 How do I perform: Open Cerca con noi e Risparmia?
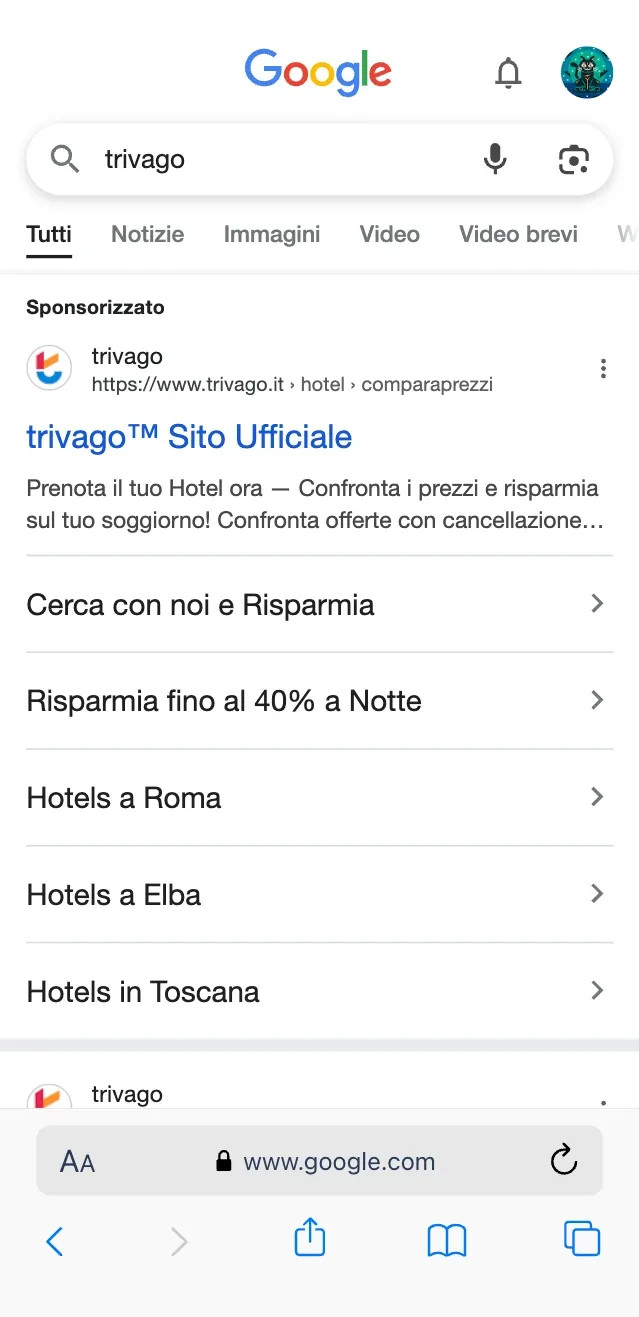pos(319,604)
